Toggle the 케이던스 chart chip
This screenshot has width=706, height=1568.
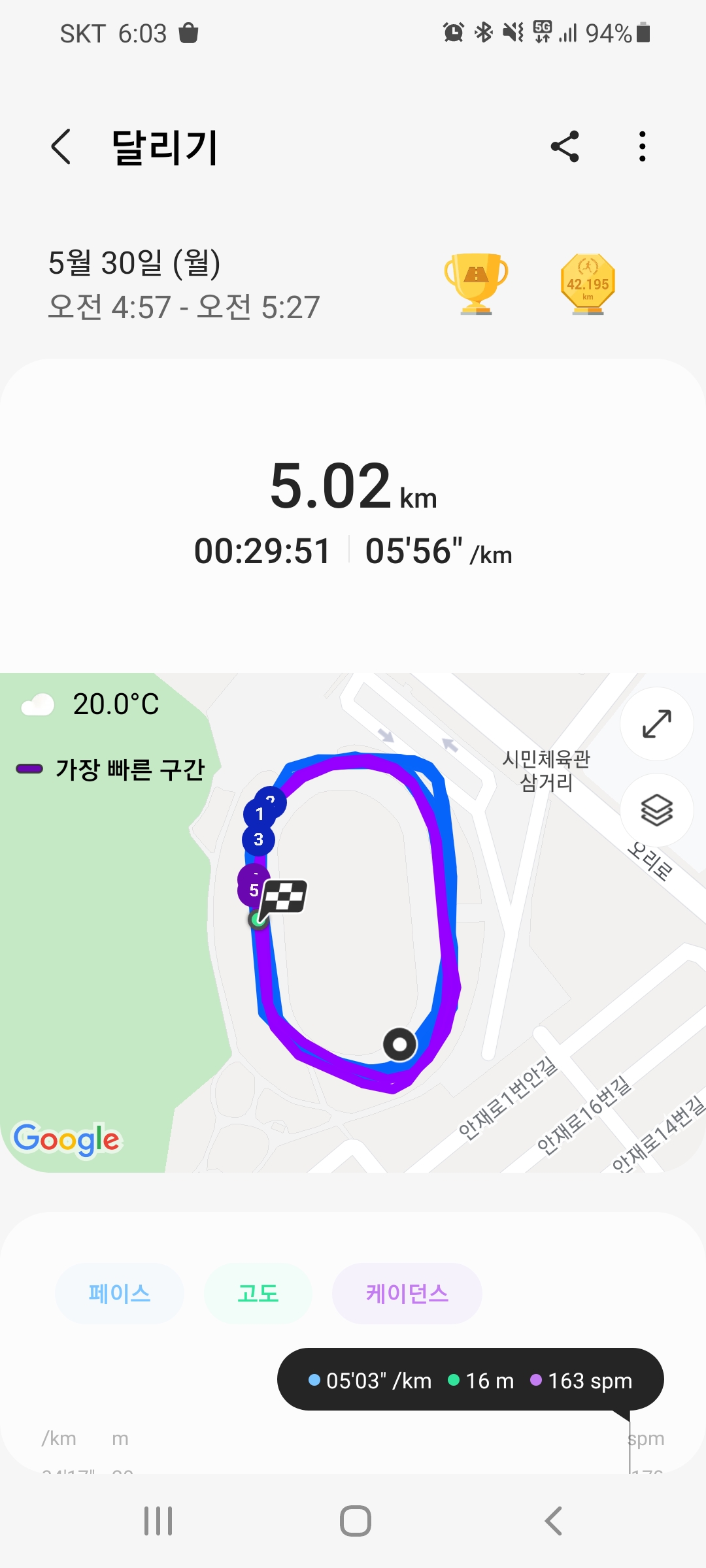[407, 1294]
